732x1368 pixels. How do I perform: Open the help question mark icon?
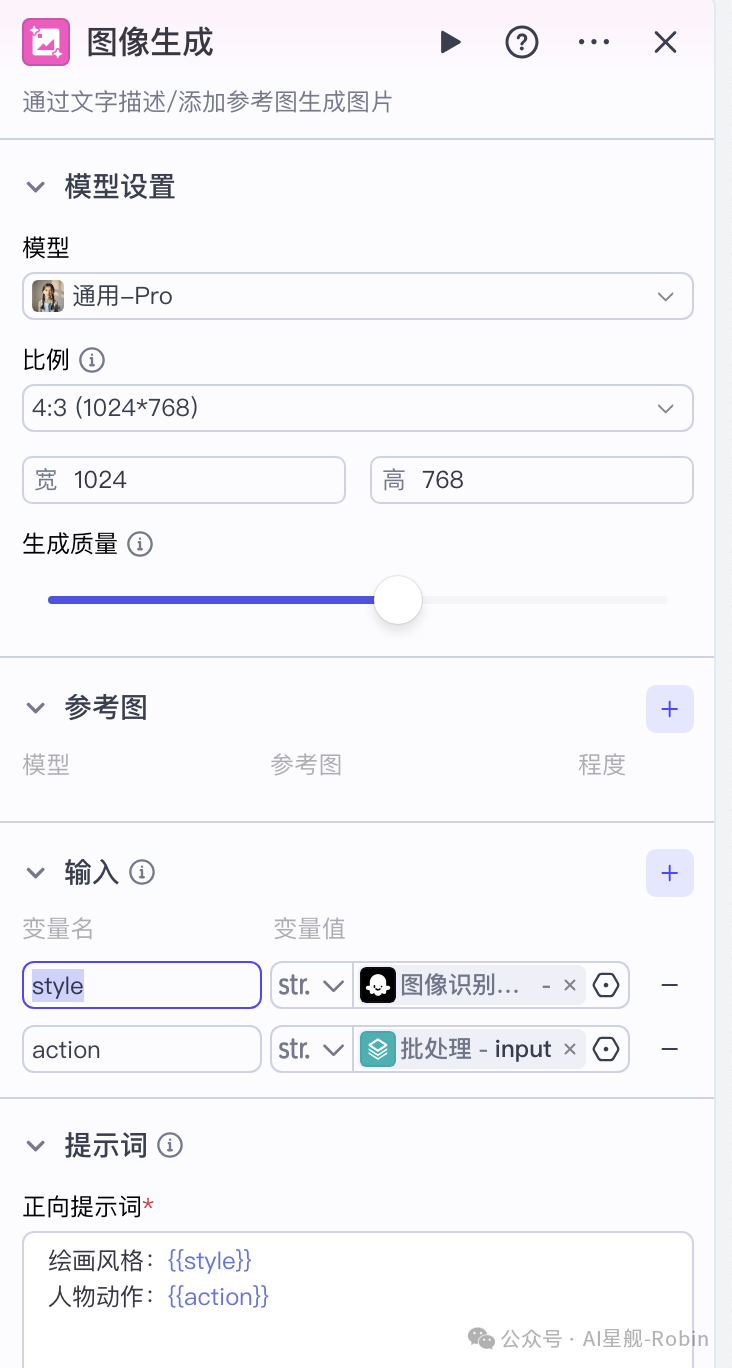point(522,42)
